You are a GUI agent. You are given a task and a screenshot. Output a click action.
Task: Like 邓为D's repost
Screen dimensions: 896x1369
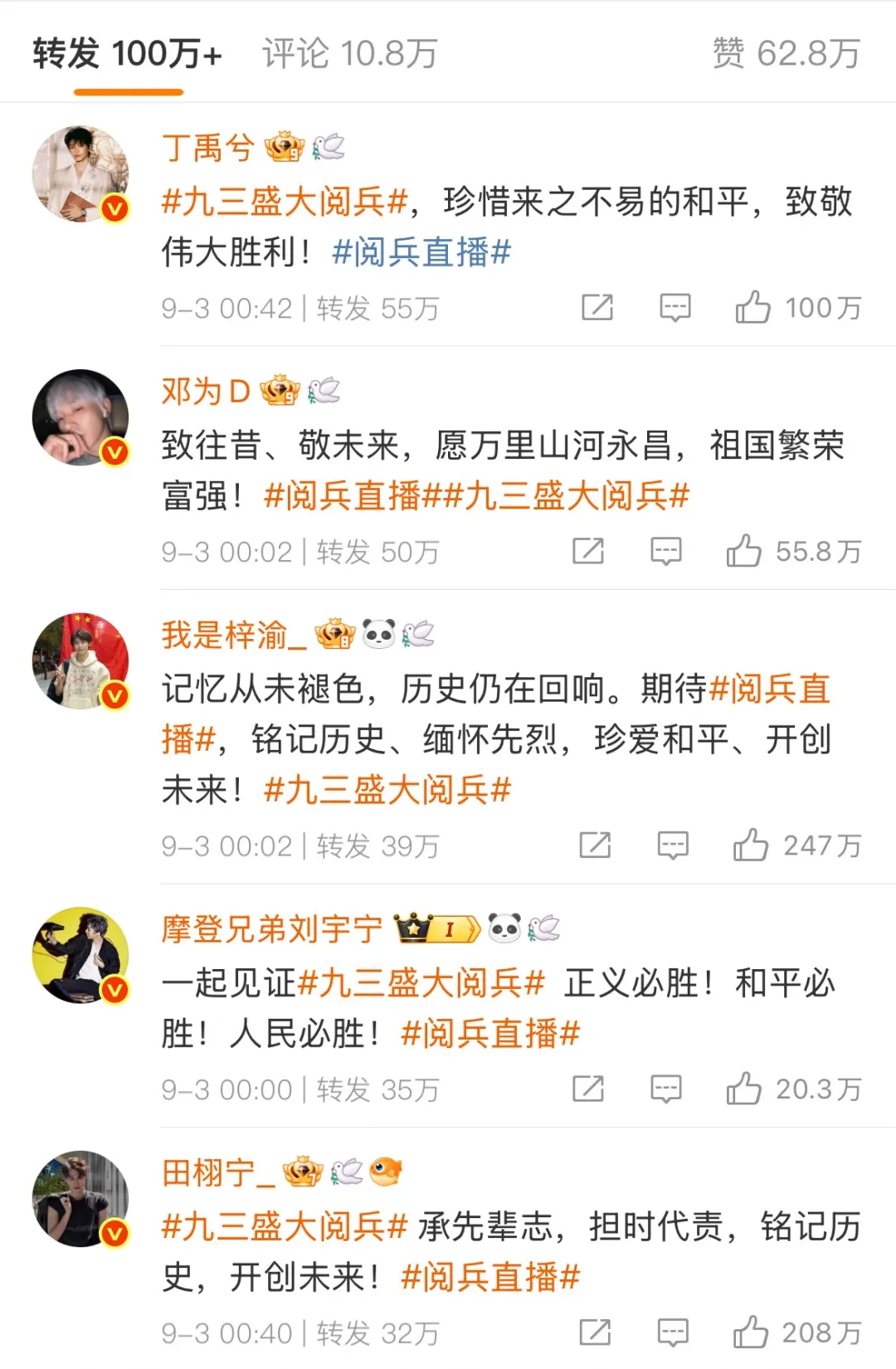click(x=743, y=551)
